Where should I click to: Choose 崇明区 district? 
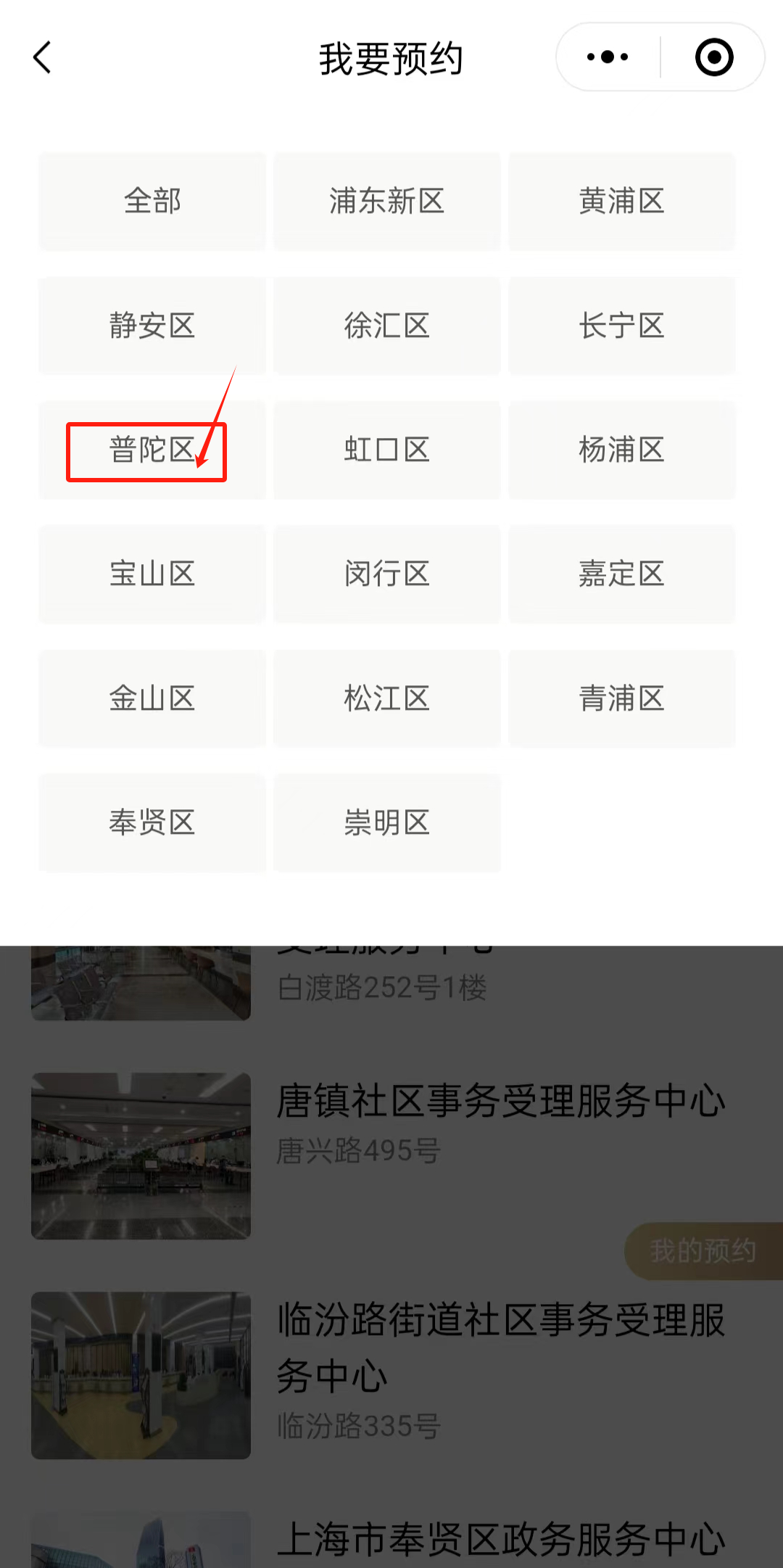pos(387,822)
